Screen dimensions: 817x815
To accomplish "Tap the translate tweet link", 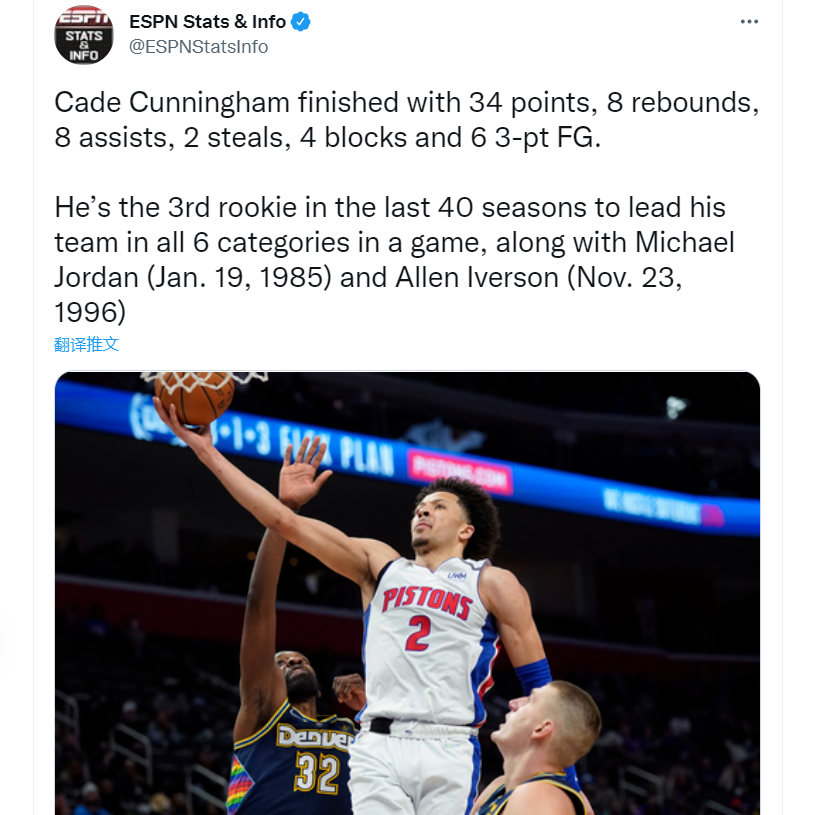I will (87, 344).
